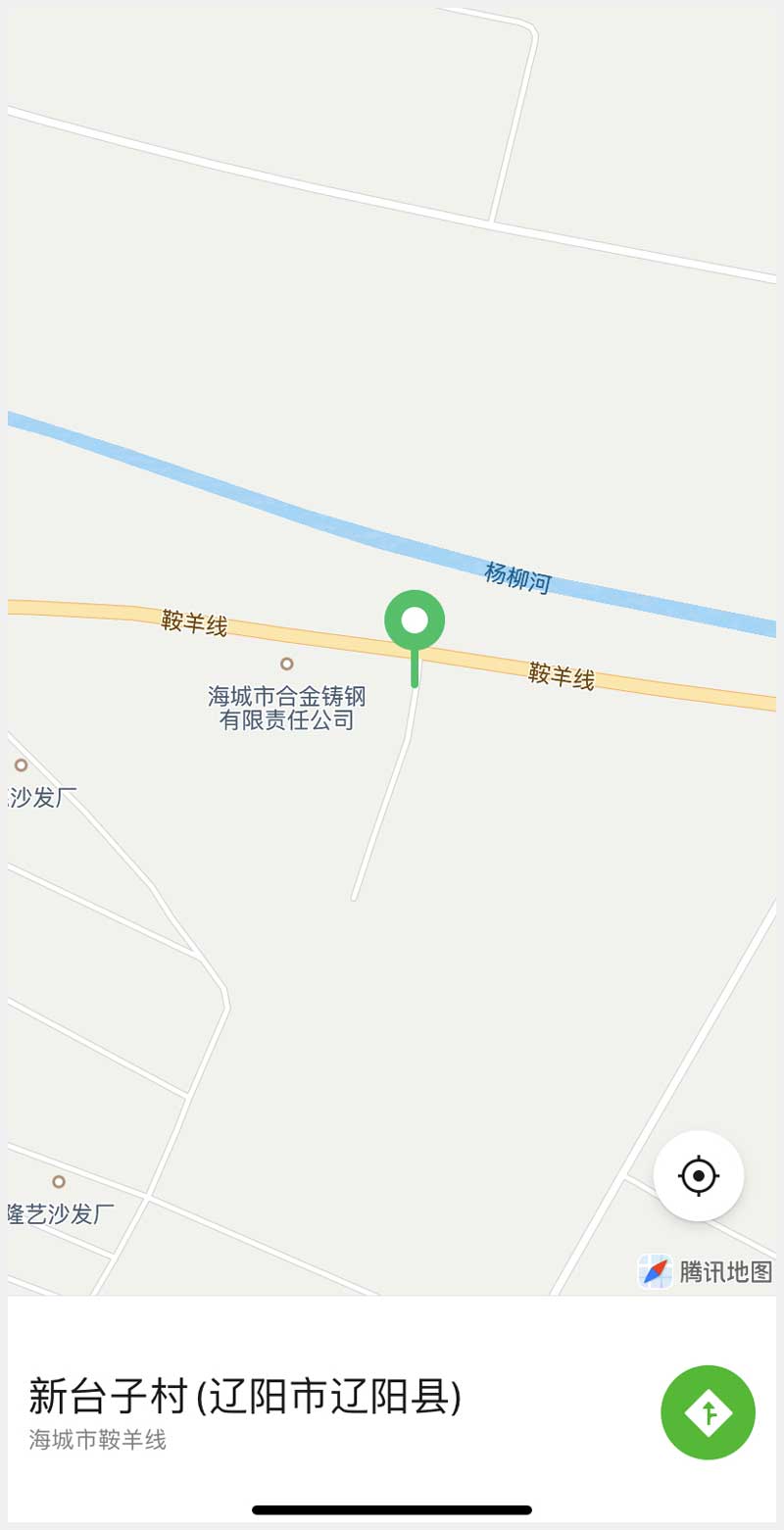Recenter map on my current location
Screen dimensions: 784x1530
pos(699,1175)
